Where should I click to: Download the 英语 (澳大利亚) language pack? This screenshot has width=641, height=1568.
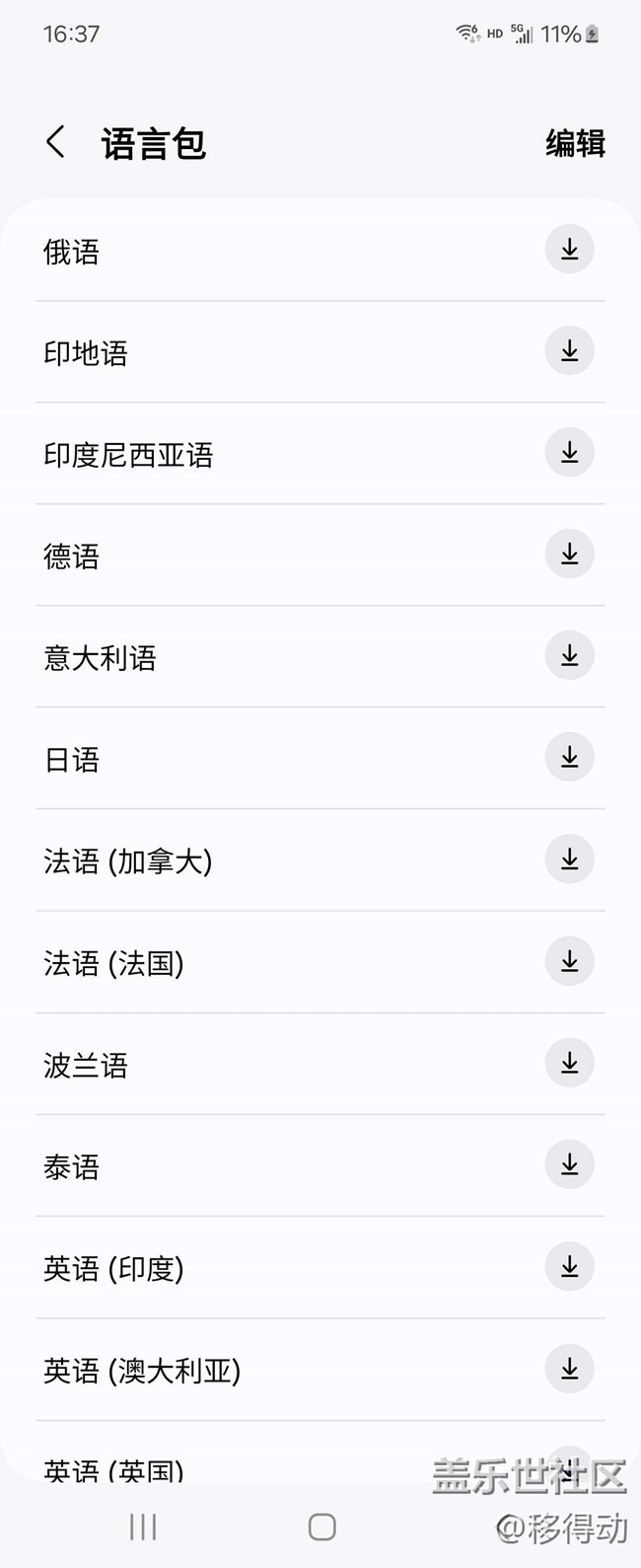click(569, 1369)
